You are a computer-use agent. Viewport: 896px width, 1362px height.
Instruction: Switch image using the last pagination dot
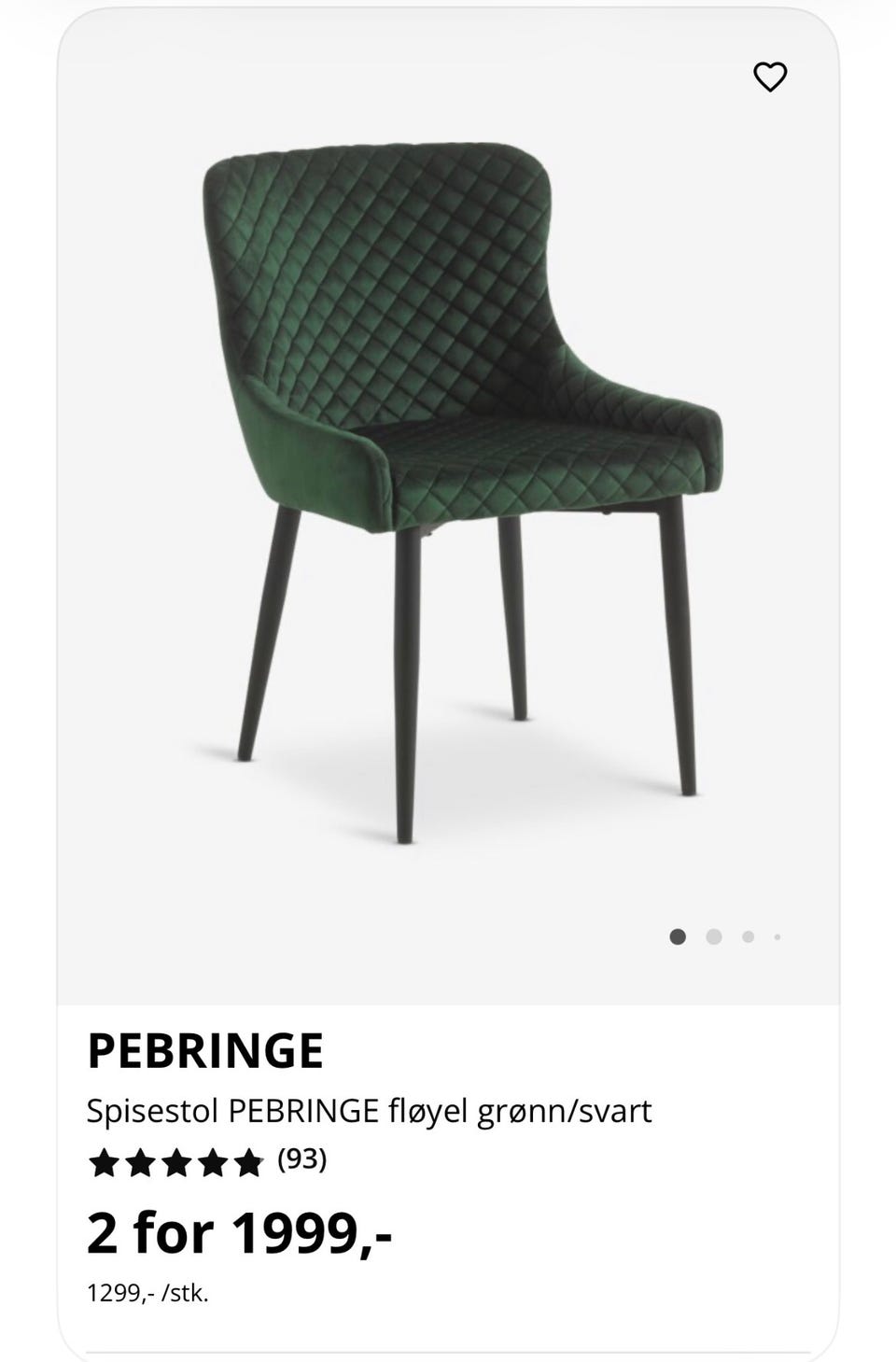coord(777,934)
